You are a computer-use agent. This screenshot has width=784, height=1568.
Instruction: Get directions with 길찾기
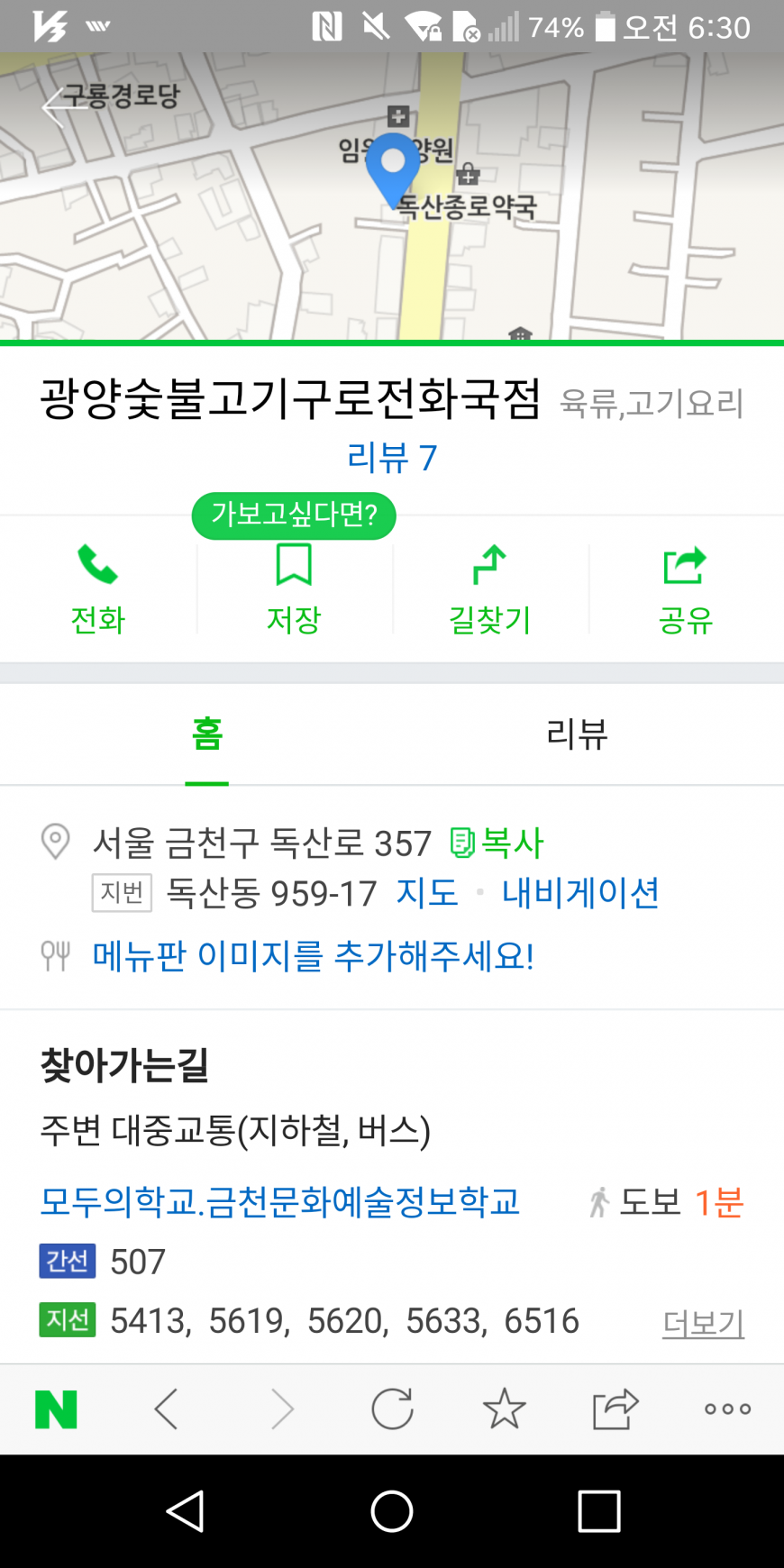tap(489, 588)
